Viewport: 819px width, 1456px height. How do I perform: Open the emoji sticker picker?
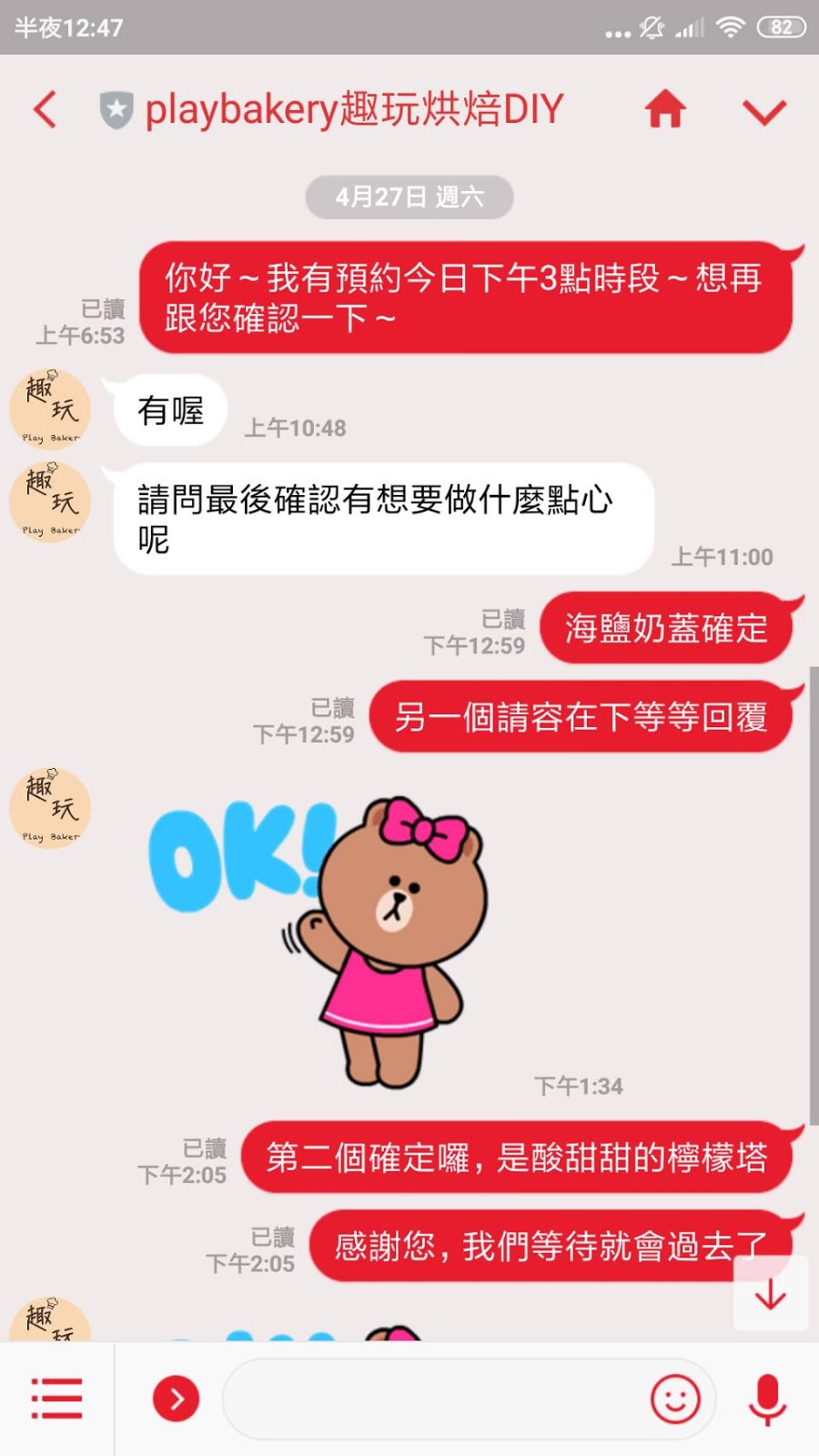point(675,1399)
